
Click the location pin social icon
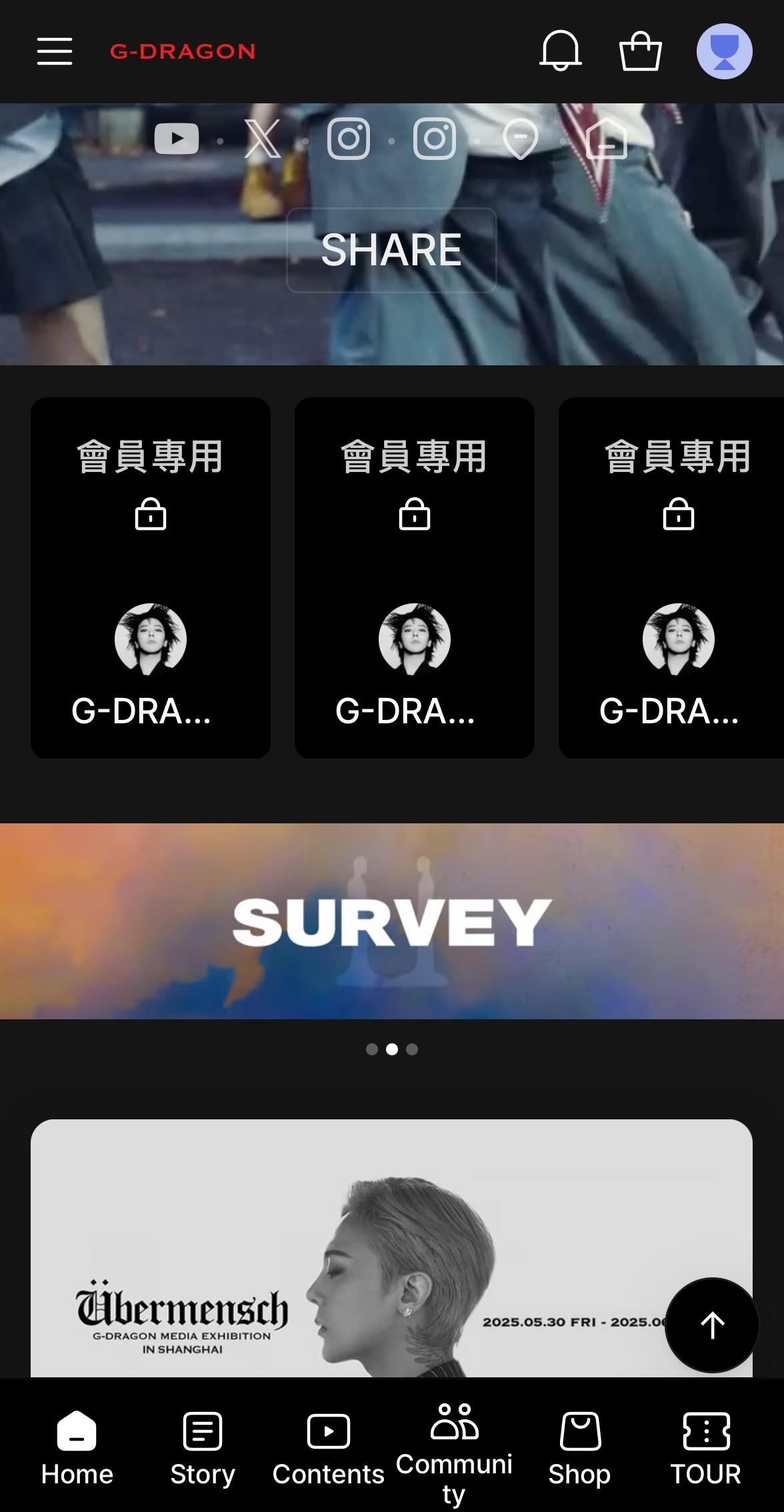(x=521, y=139)
